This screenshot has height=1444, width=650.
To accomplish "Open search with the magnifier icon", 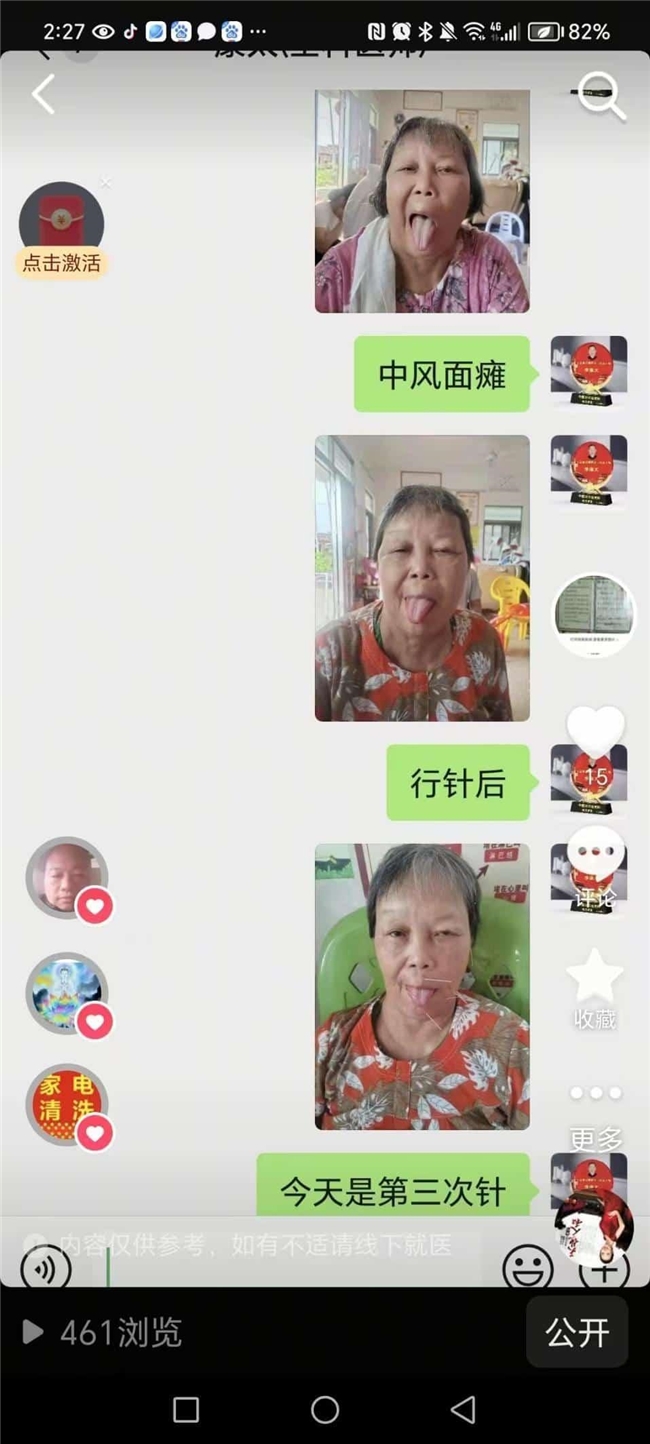I will [x=601, y=97].
